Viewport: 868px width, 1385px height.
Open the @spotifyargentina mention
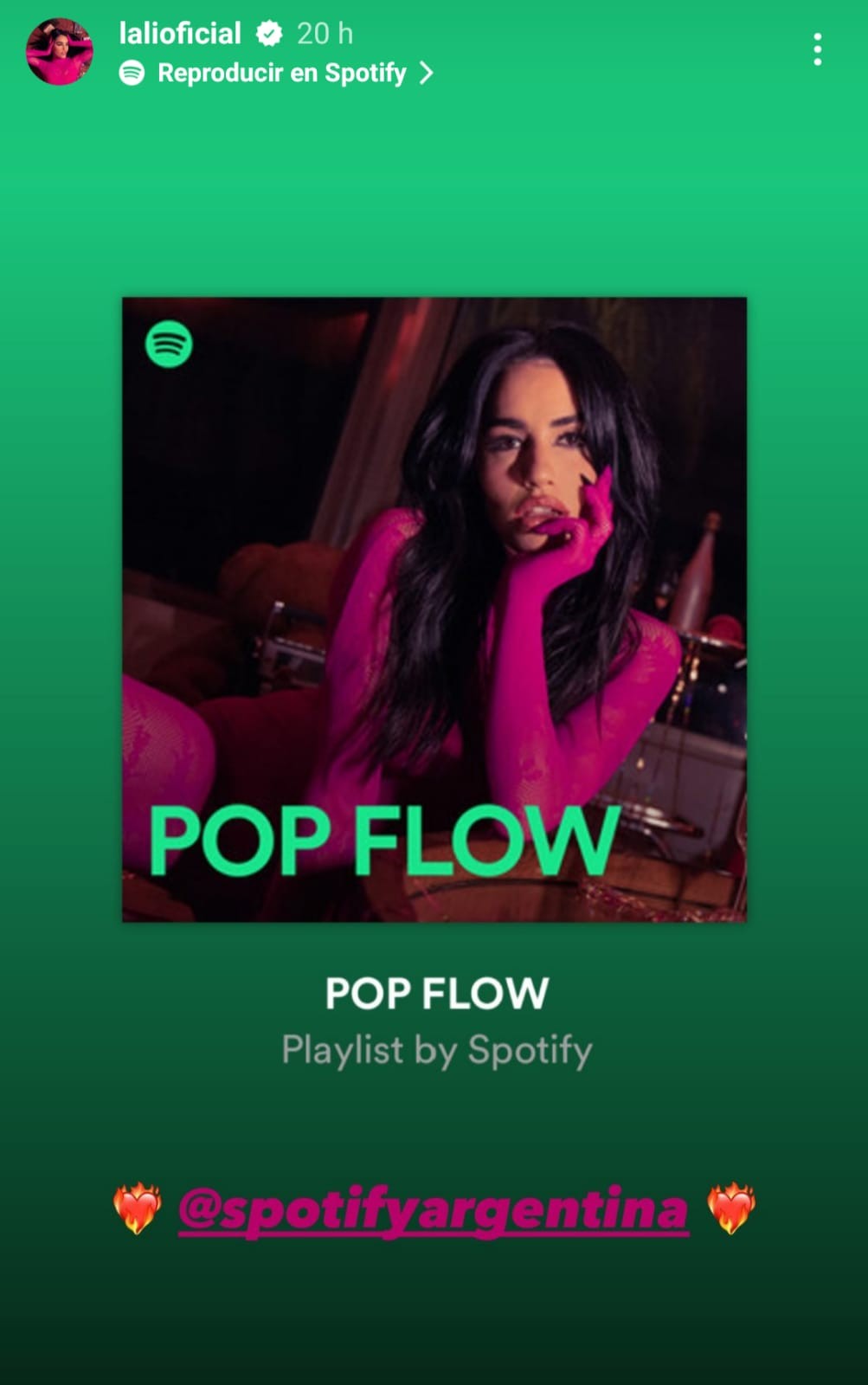pos(433,1208)
